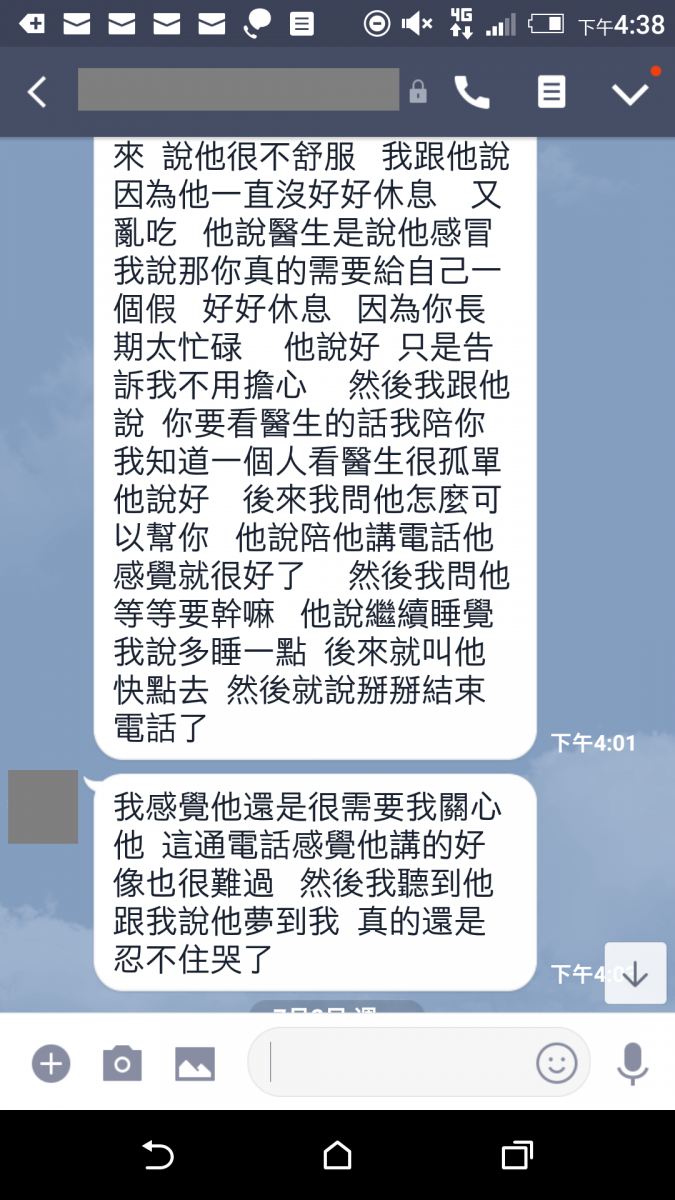Record a voice message with the microphone
Screen dimensions: 675x1200
point(632,1063)
